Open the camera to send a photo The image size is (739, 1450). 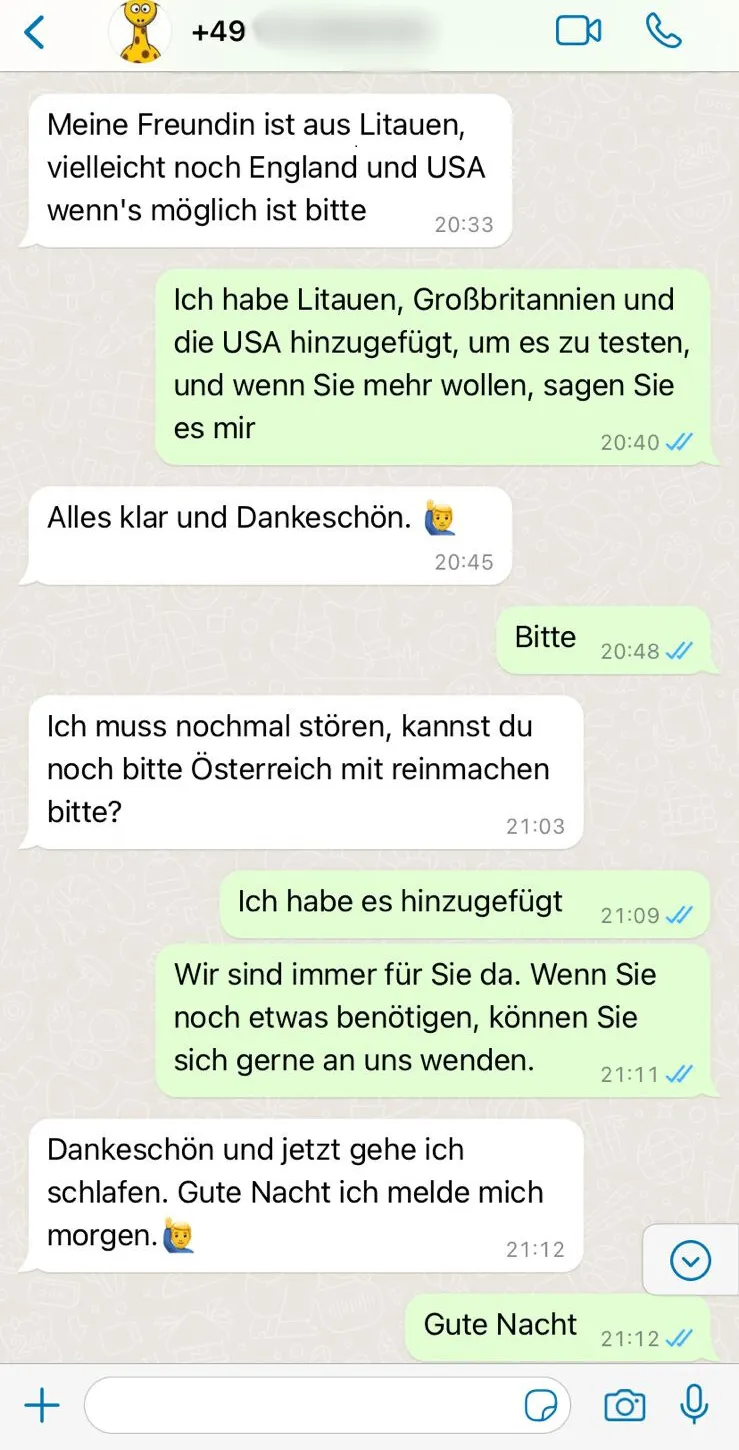point(624,1406)
